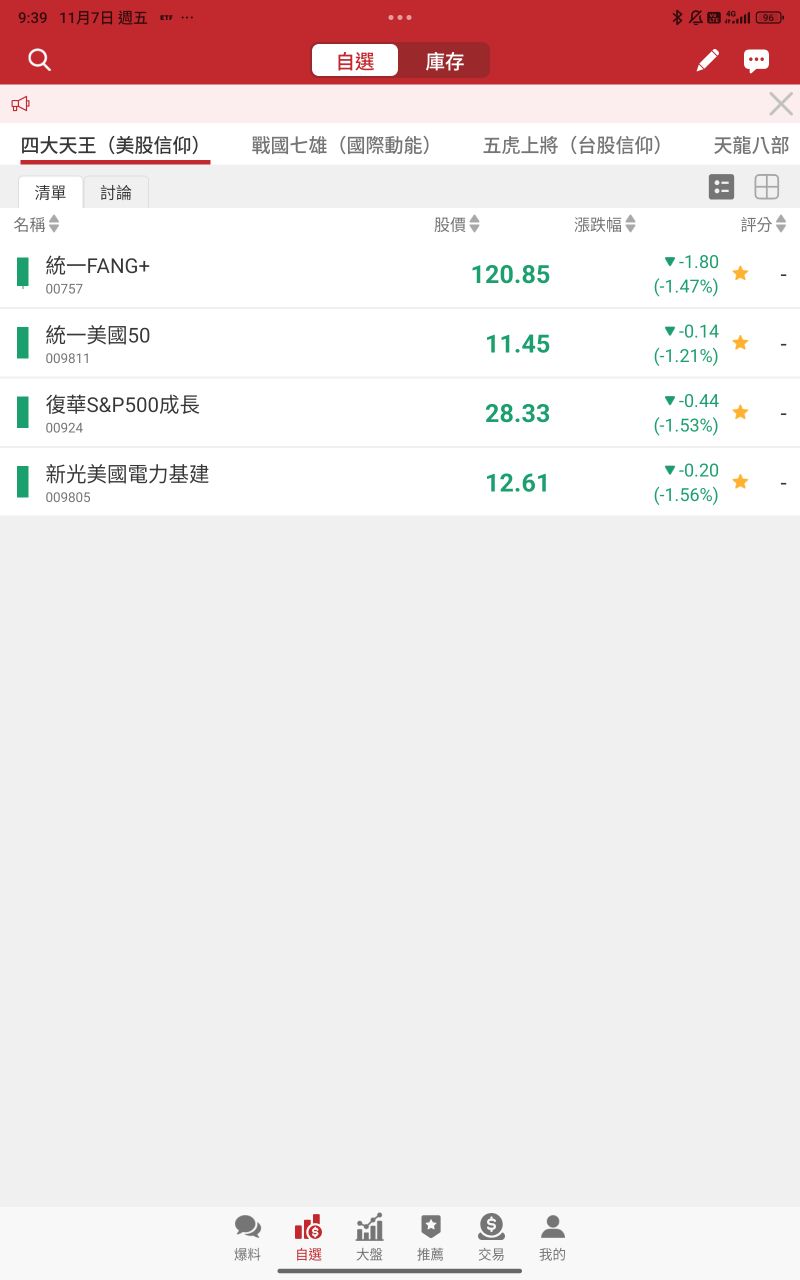The height and width of the screenshot is (1280, 800).
Task: Sort the list by 評分
Action: (x=763, y=224)
